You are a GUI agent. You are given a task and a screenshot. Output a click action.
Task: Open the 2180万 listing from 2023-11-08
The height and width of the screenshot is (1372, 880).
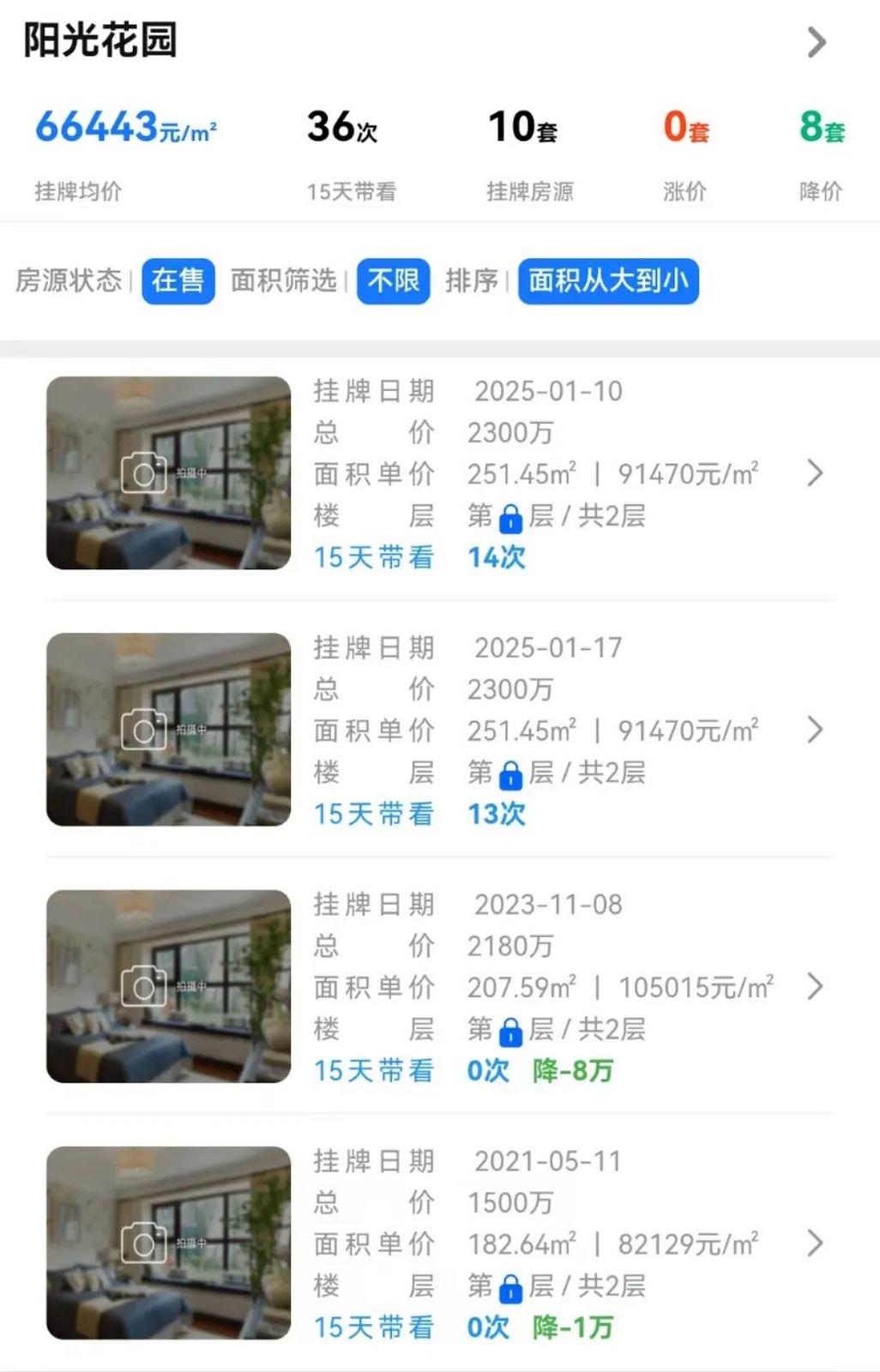(815, 987)
